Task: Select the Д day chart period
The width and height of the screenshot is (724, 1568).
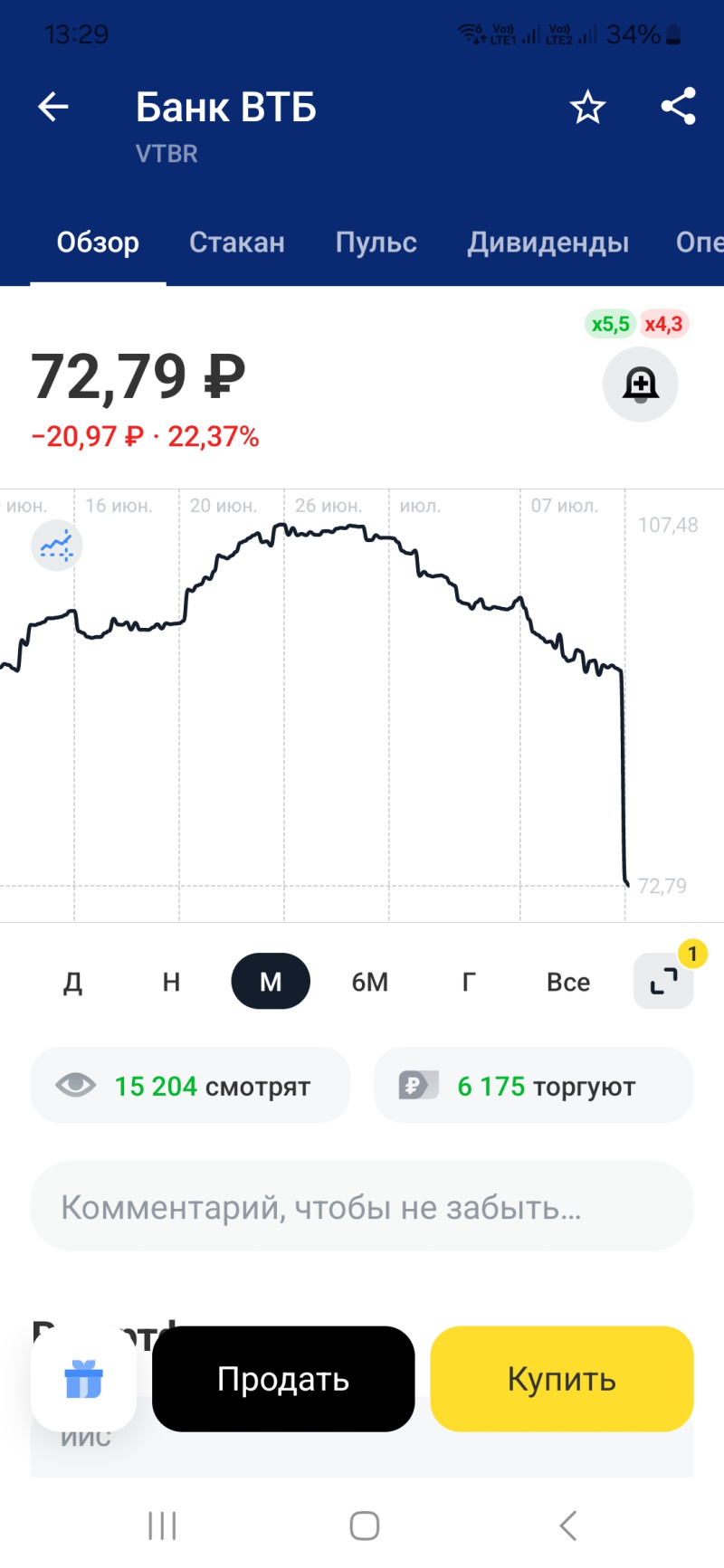Action: [x=72, y=982]
